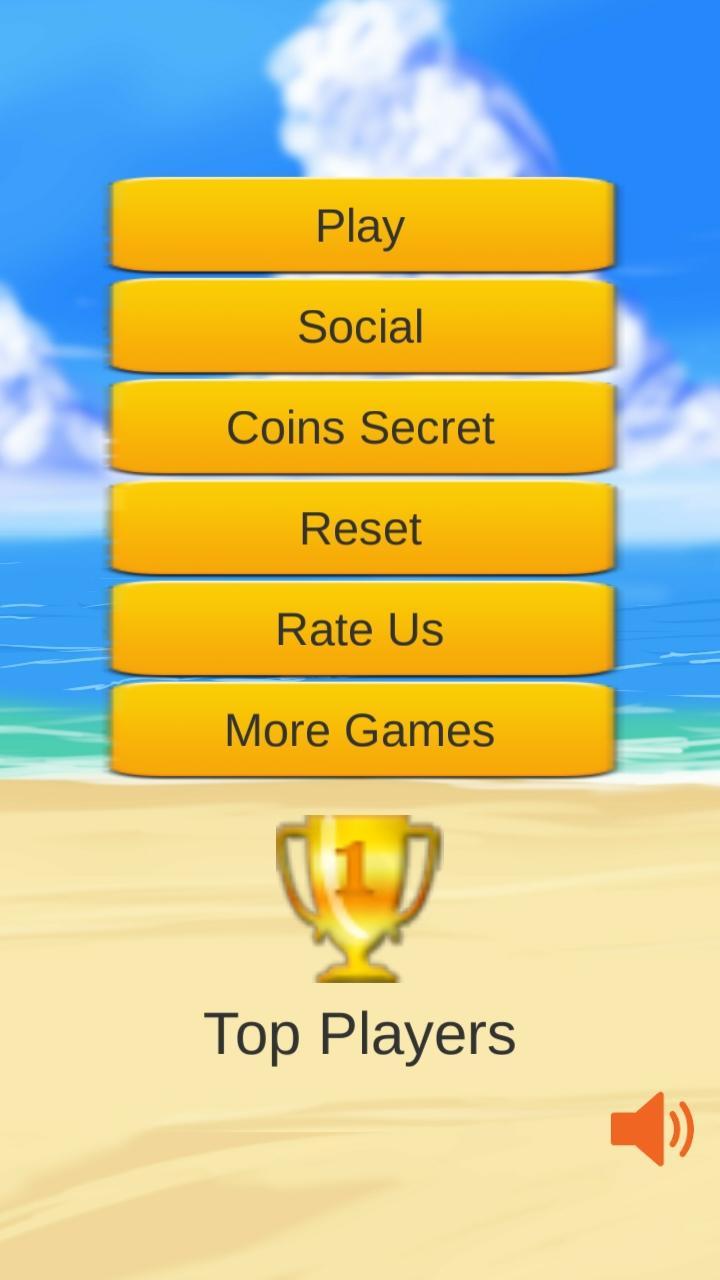Open Coins Secret
This screenshot has height=1280, width=720.
coord(360,427)
